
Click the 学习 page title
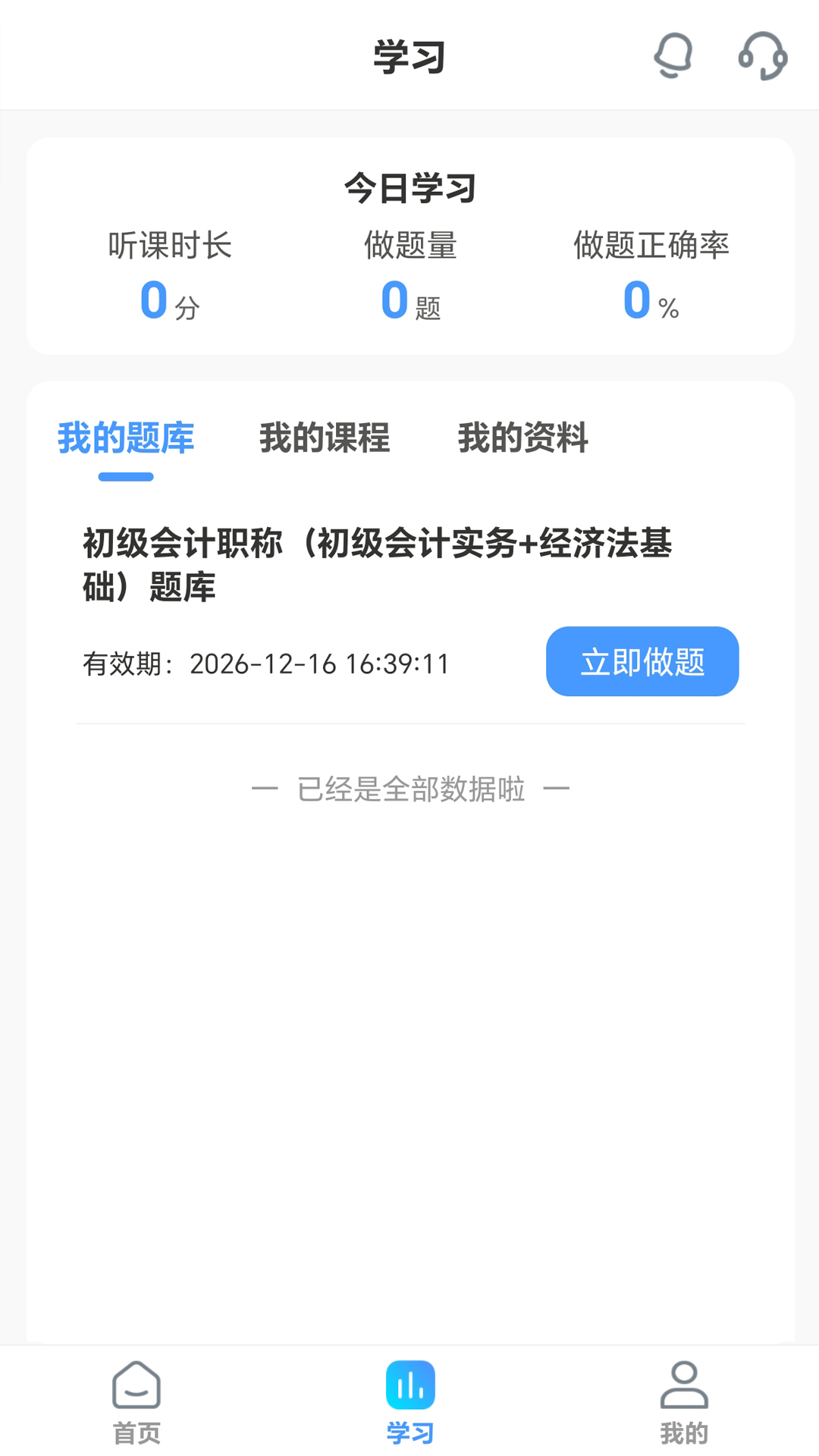click(x=409, y=58)
